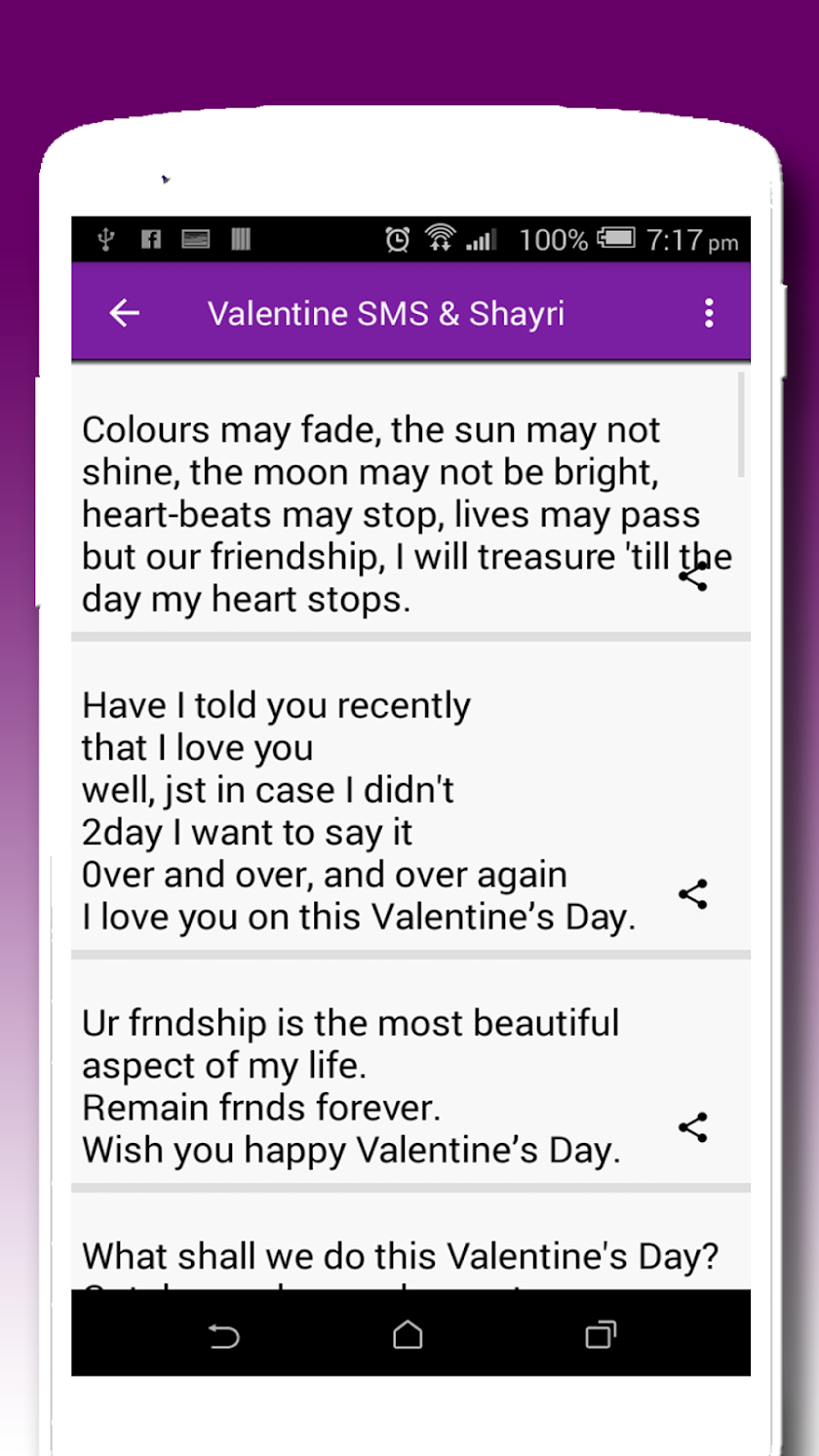This screenshot has height=1456, width=819.
Task: Share the 'Colours may fade' message
Action: 692,577
